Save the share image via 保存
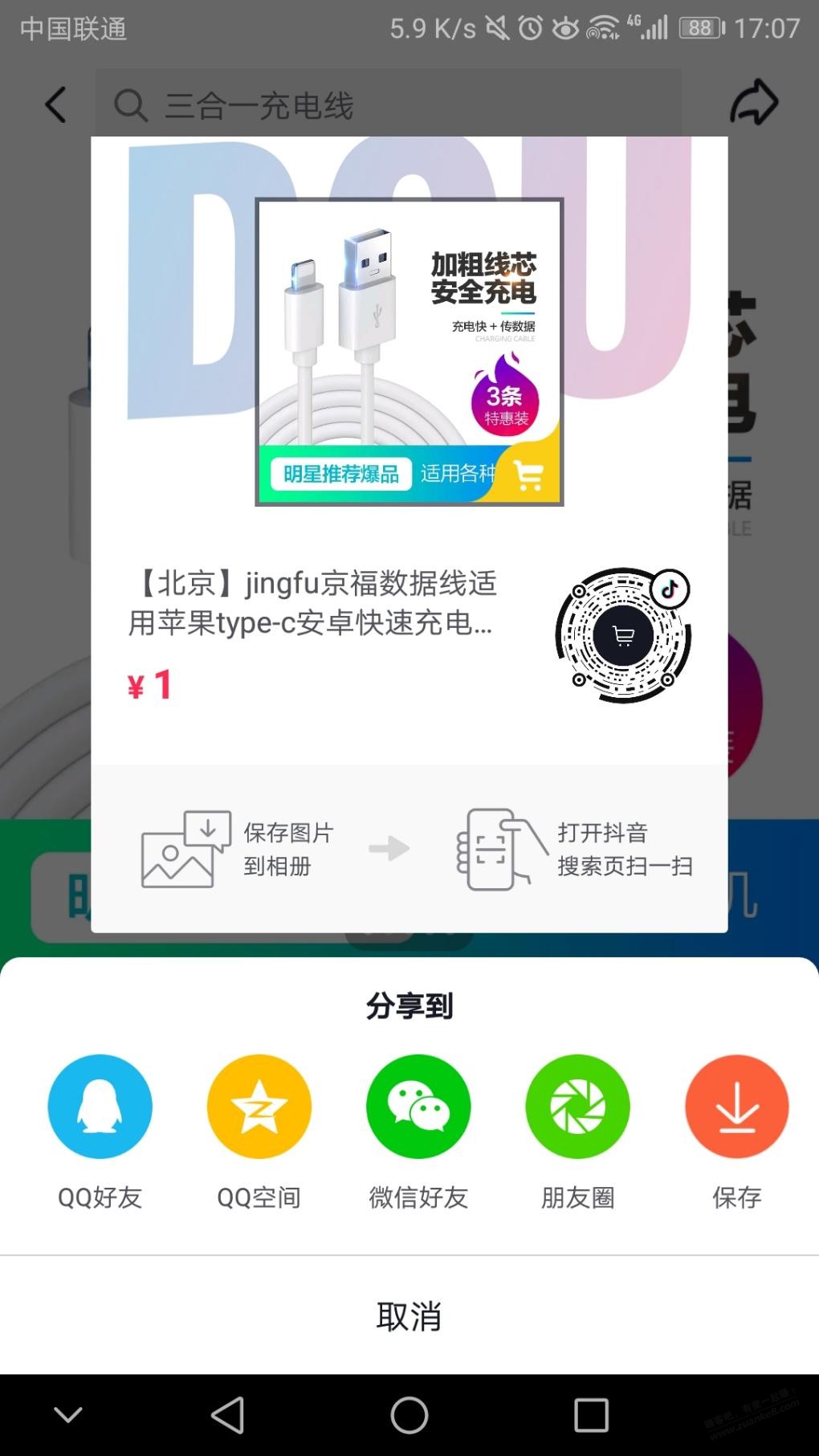 736,1107
